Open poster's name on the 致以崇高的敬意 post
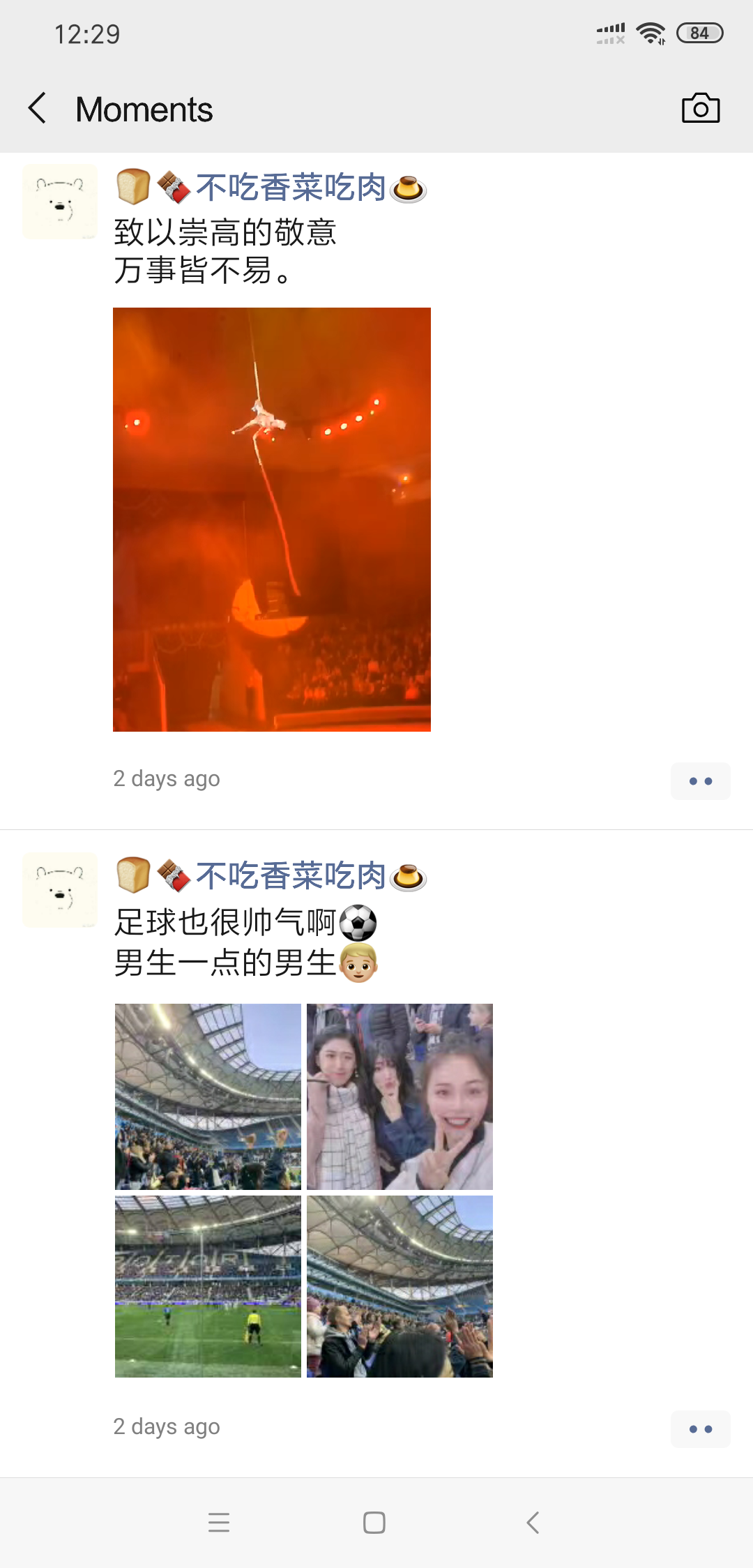753x1568 pixels. (290, 188)
